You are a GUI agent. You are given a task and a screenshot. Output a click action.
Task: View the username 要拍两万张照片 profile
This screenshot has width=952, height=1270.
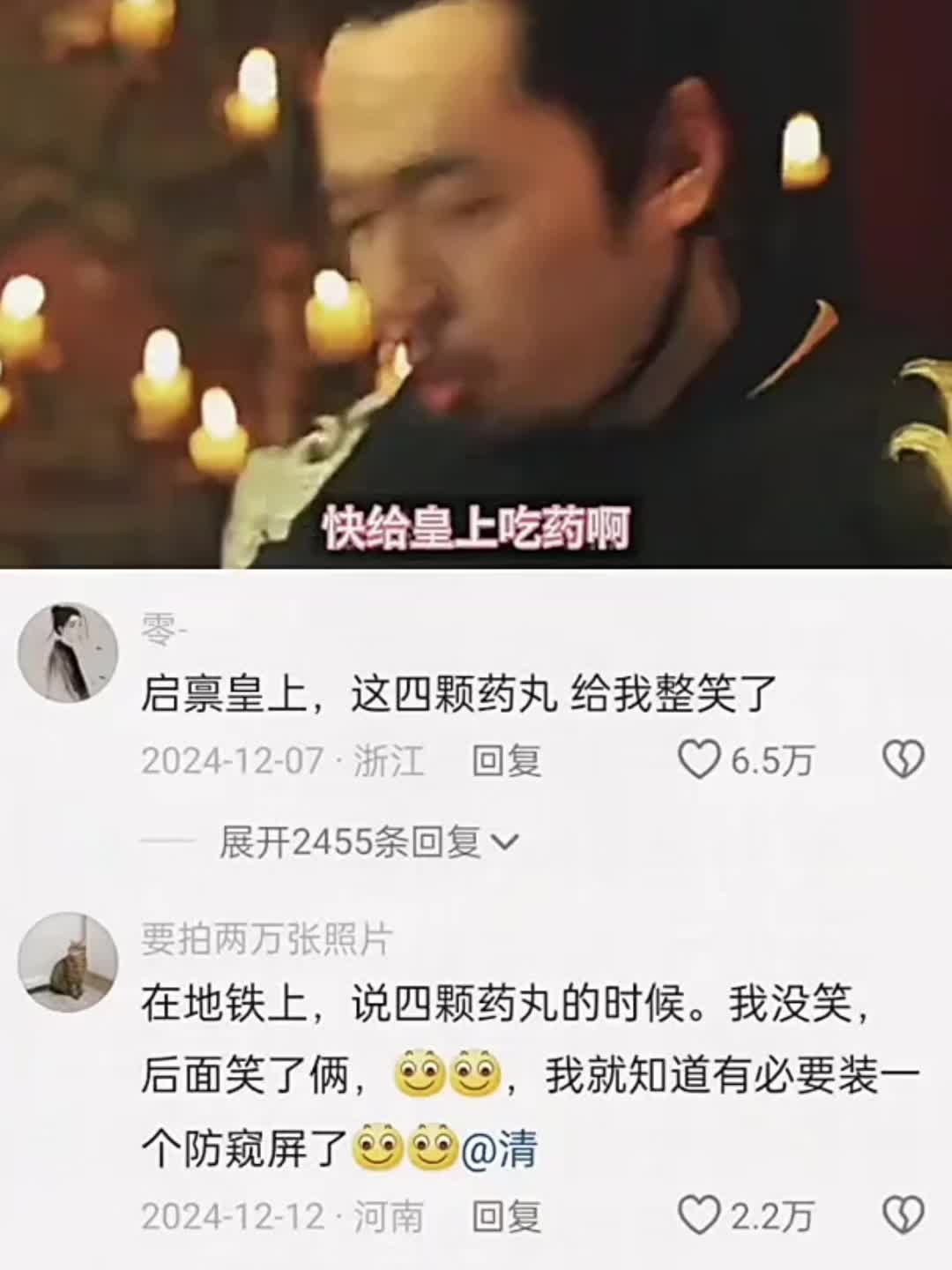(266, 940)
